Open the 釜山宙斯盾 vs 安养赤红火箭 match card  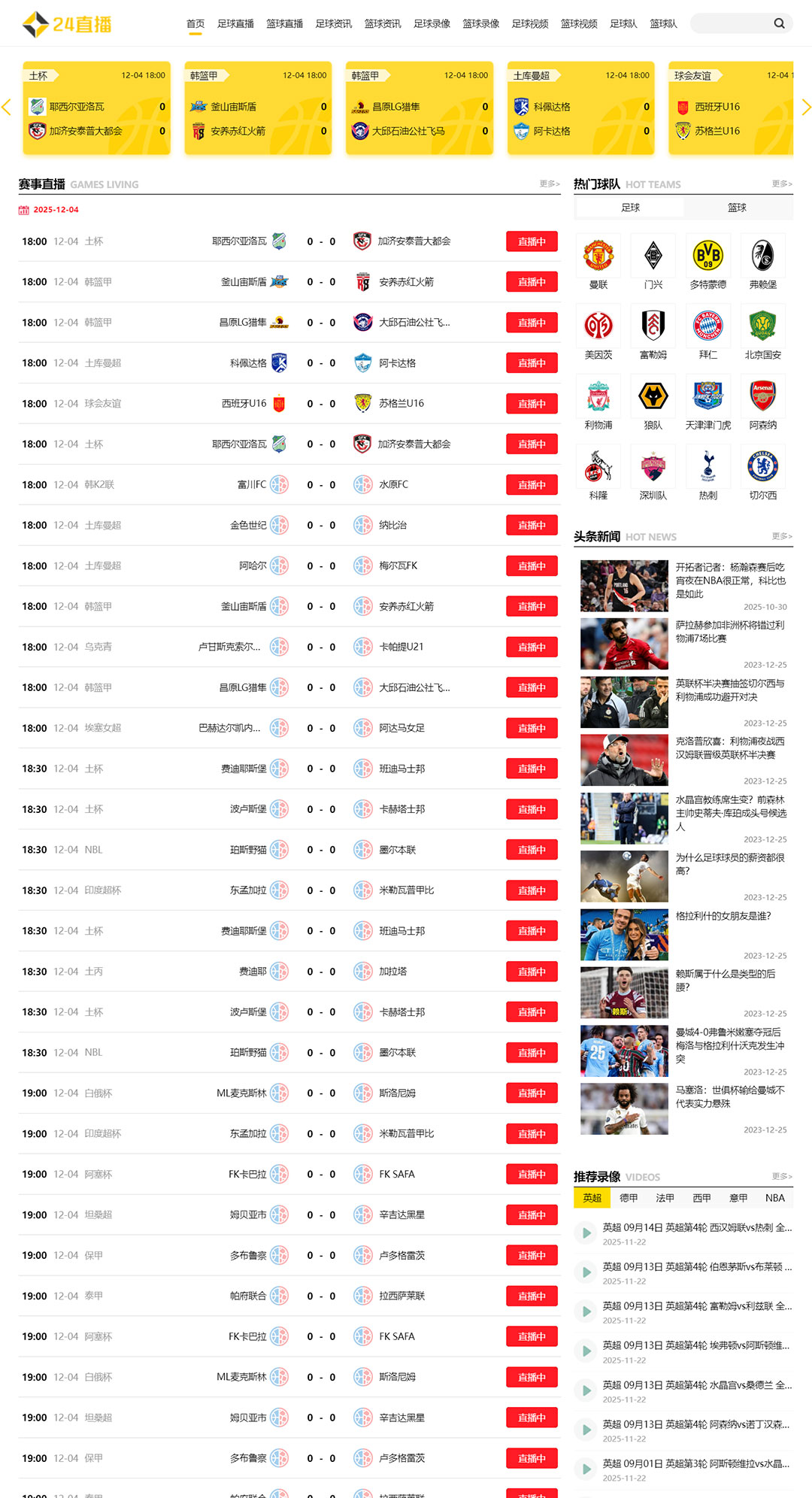(258, 108)
